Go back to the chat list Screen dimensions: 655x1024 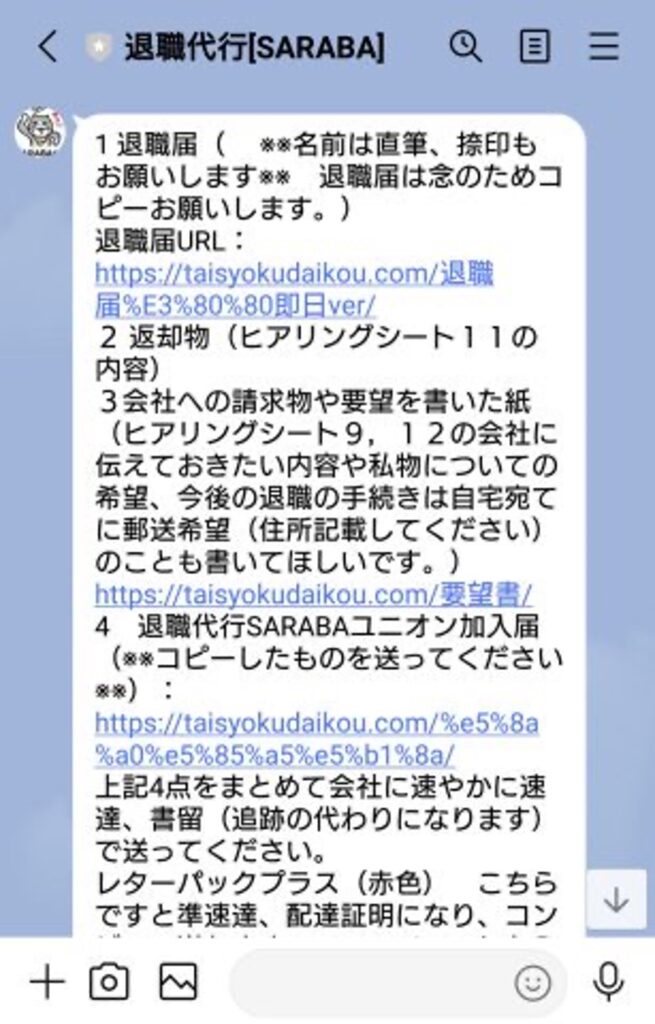point(47,46)
